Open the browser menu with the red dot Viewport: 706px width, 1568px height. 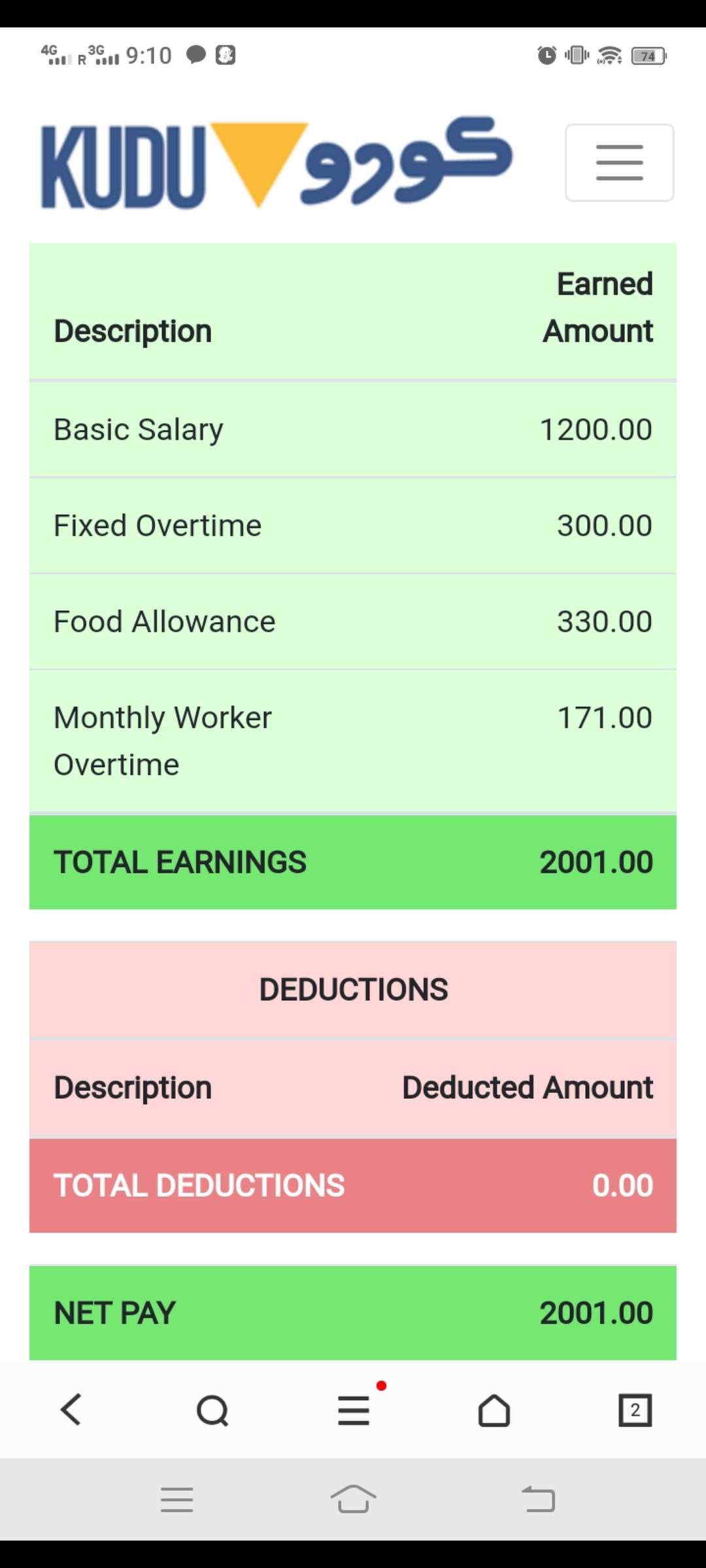tap(354, 1409)
